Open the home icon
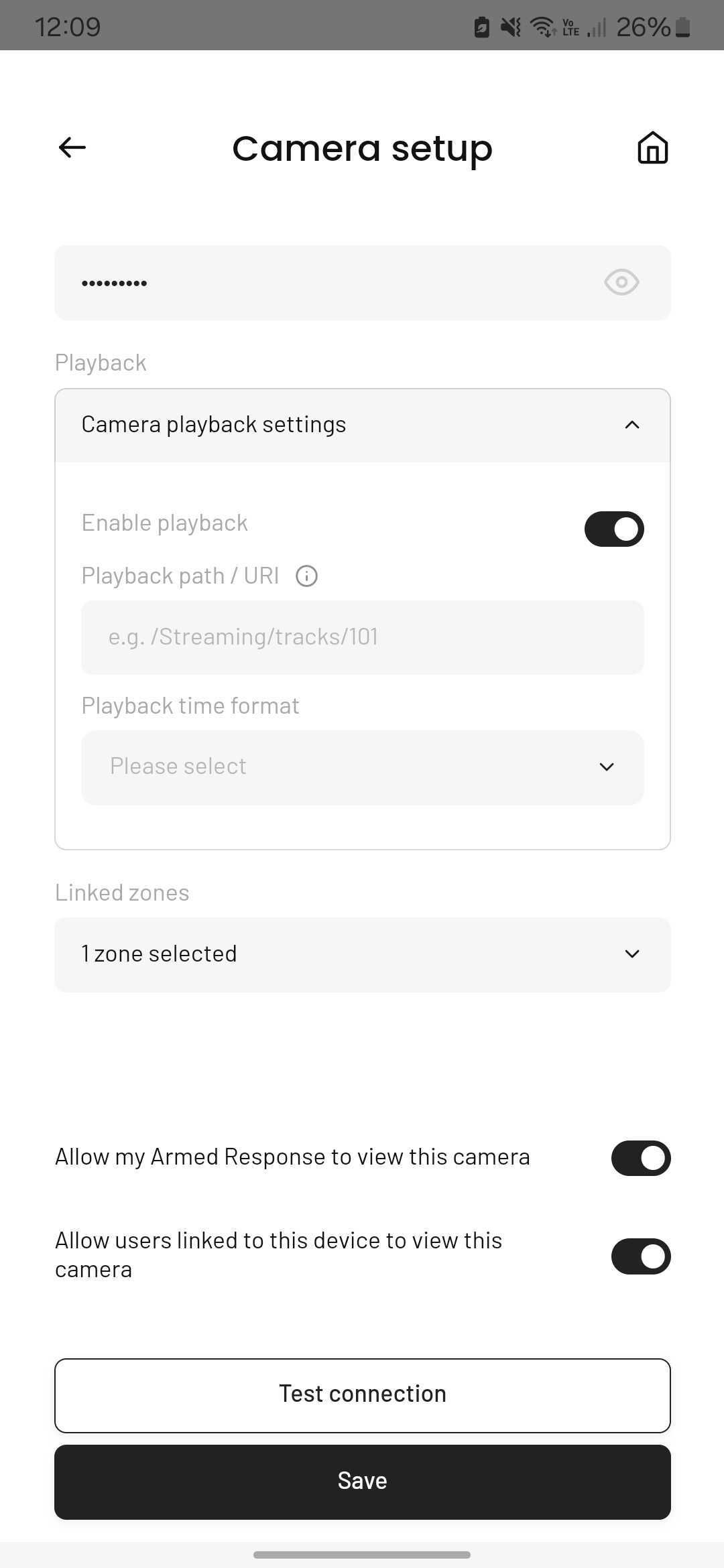This screenshot has height=1568, width=724. coord(652,147)
